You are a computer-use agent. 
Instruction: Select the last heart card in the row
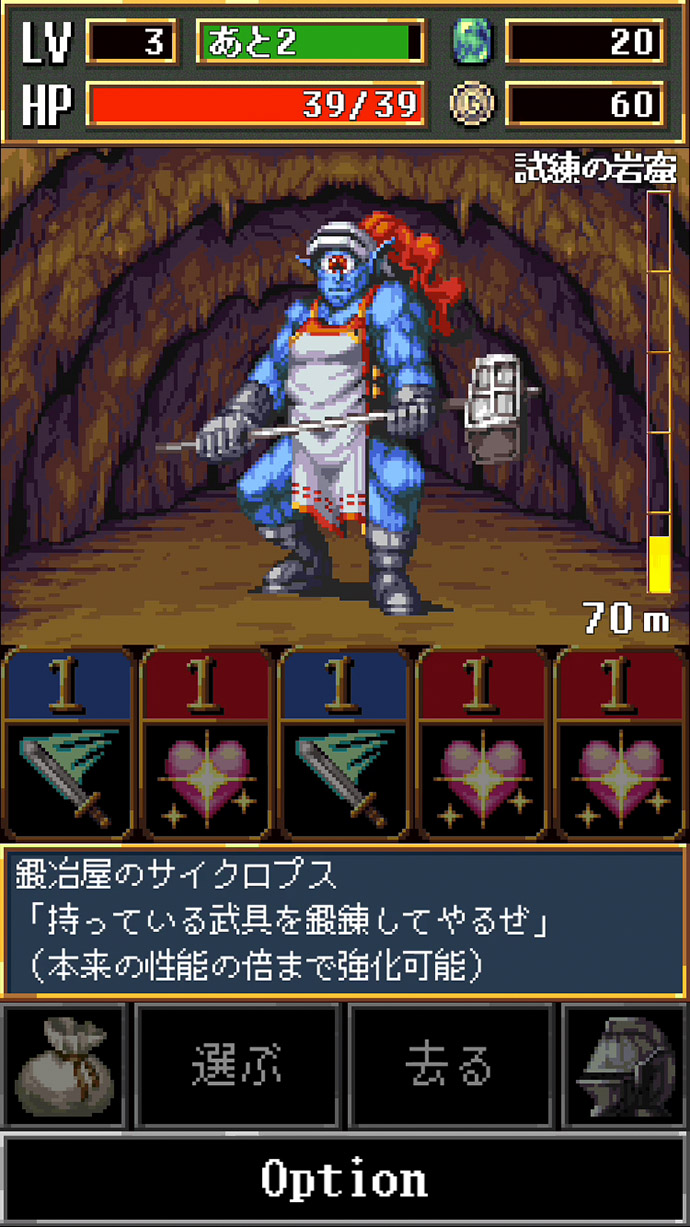tap(621, 744)
